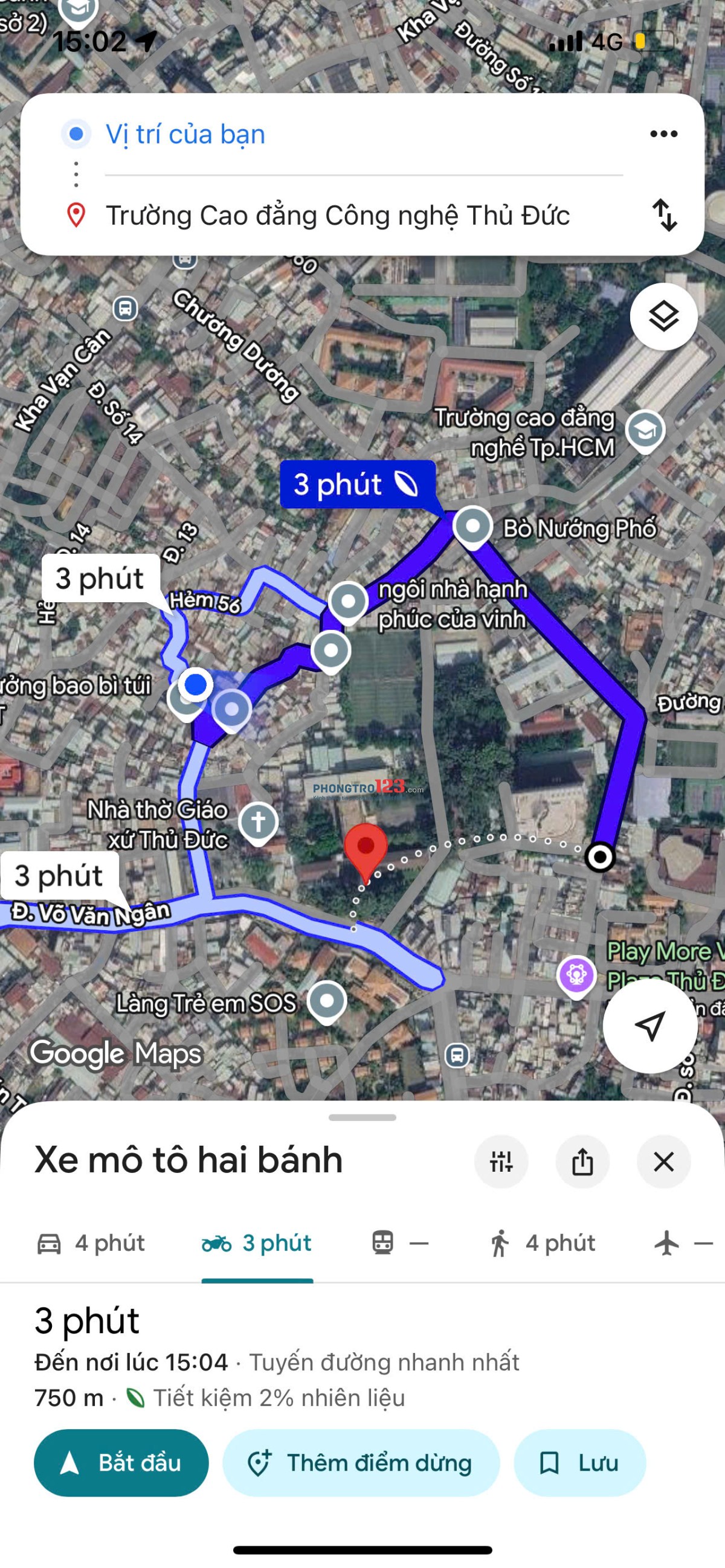
Task: Save the route with Lưu
Action: coord(579,1464)
